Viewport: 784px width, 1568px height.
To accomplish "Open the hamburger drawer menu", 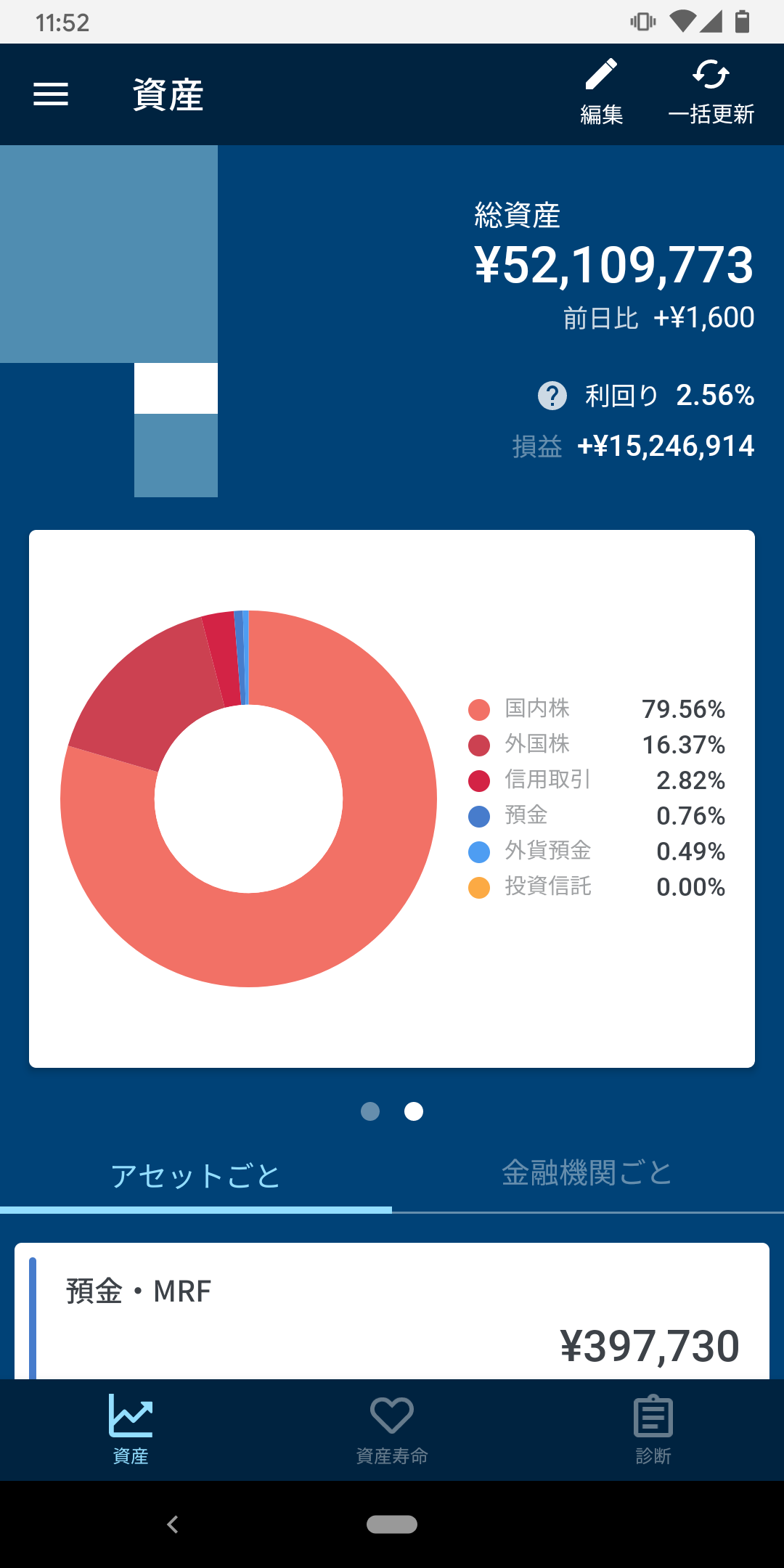I will coord(51,94).
